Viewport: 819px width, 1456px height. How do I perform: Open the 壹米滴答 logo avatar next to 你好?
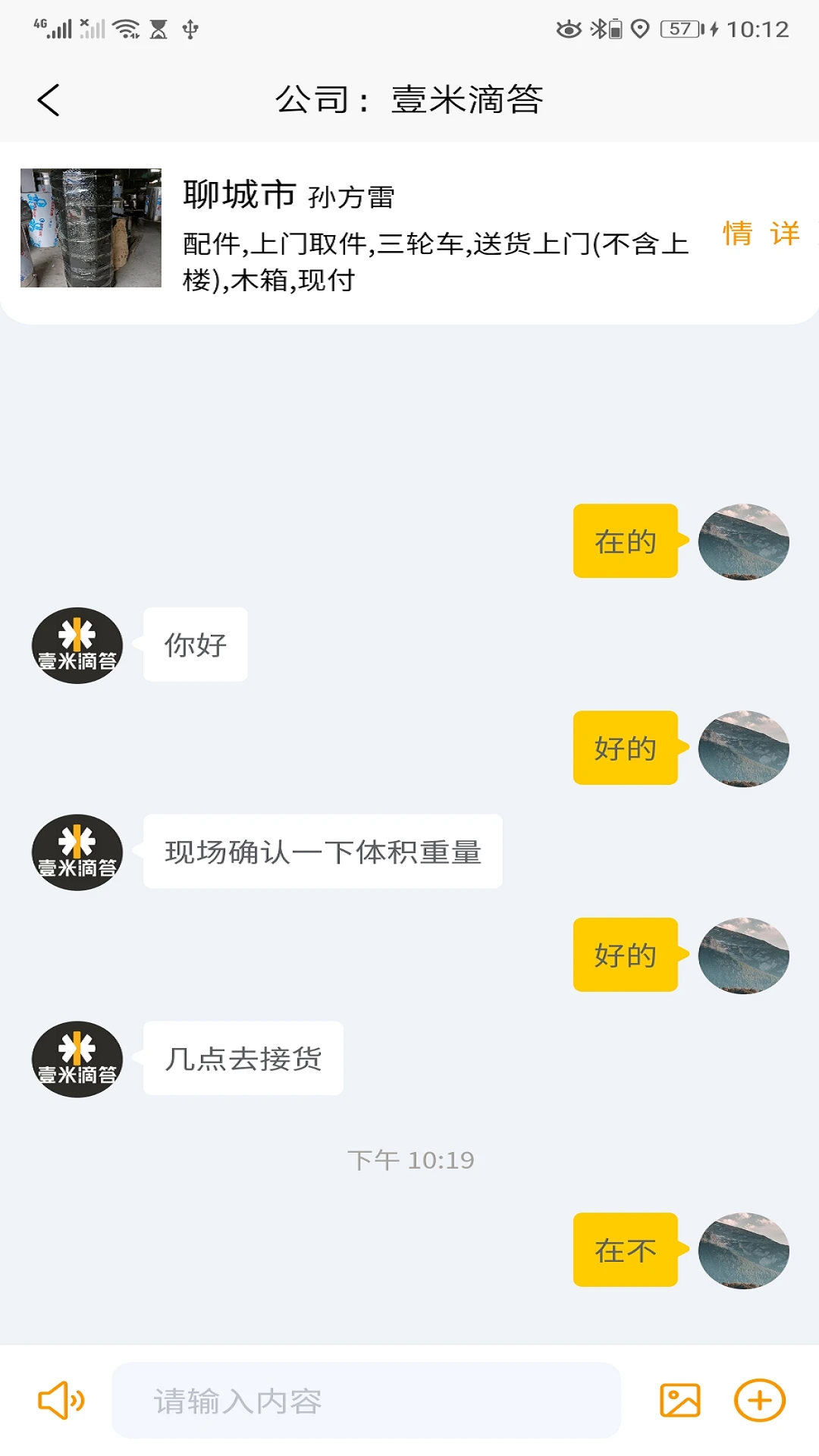pyautogui.click(x=77, y=644)
